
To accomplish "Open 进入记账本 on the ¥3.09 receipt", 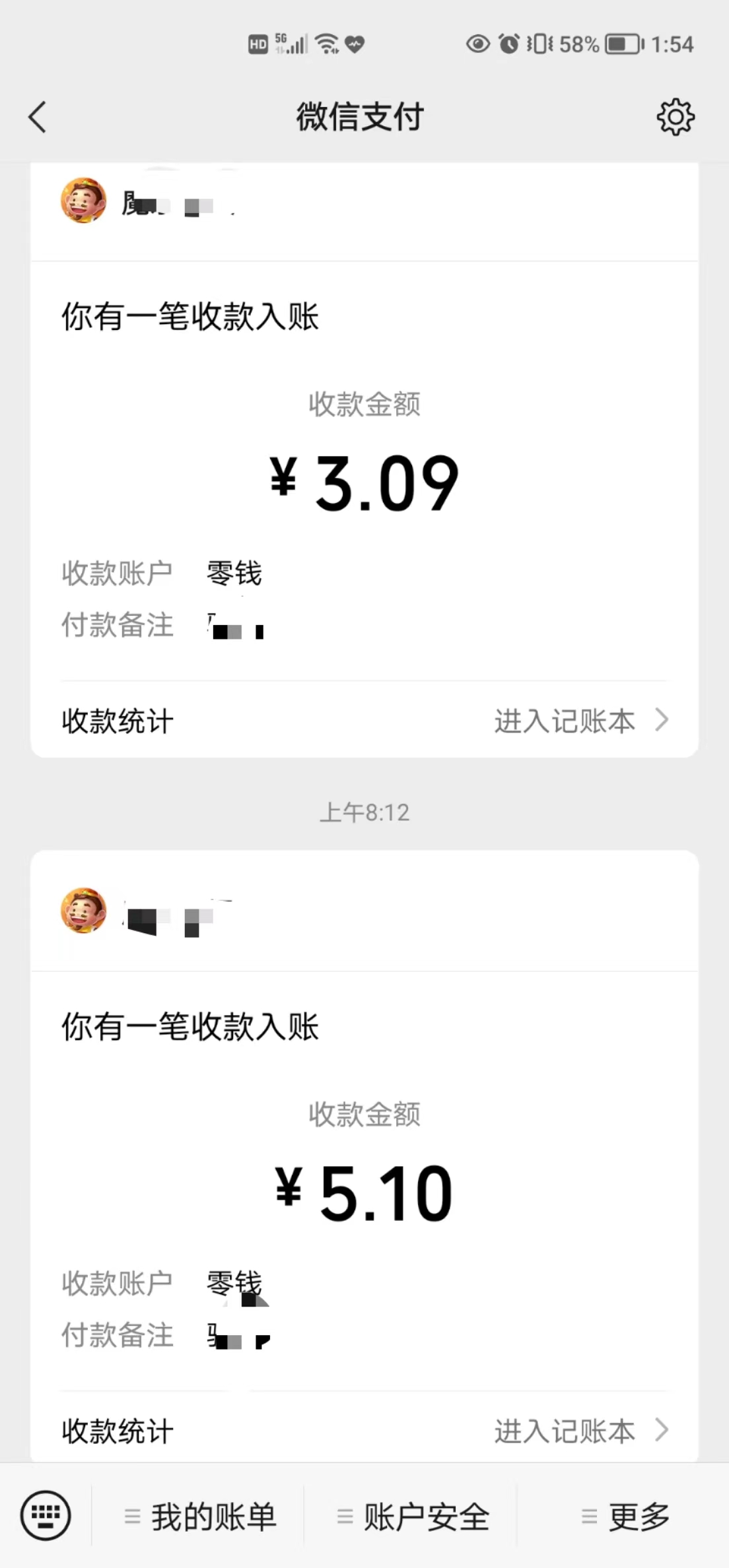I will tap(581, 721).
